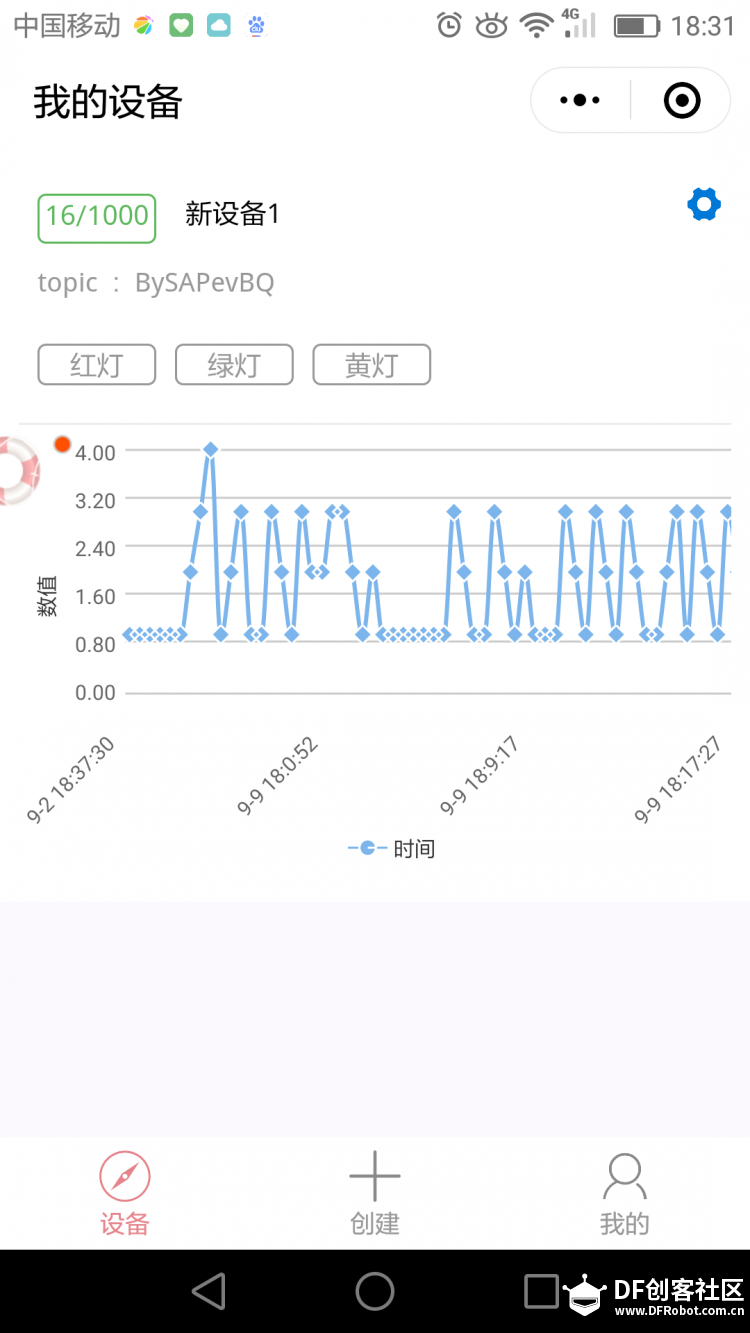Screen dimensions: 750x1333
Task: Switch to the 创建 tab
Action: point(375,1194)
